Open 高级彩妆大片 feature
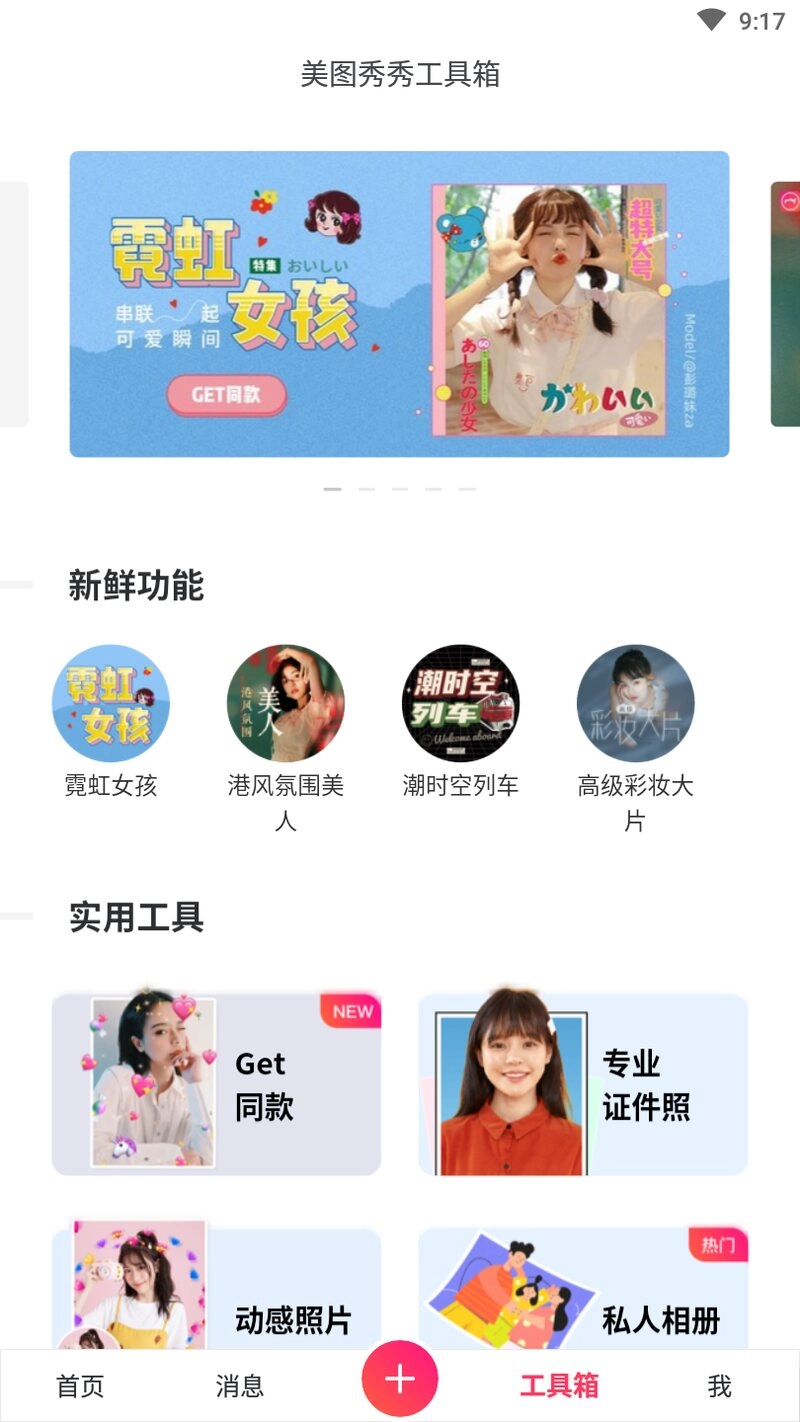Image resolution: width=800 pixels, height=1422 pixels. (636, 704)
